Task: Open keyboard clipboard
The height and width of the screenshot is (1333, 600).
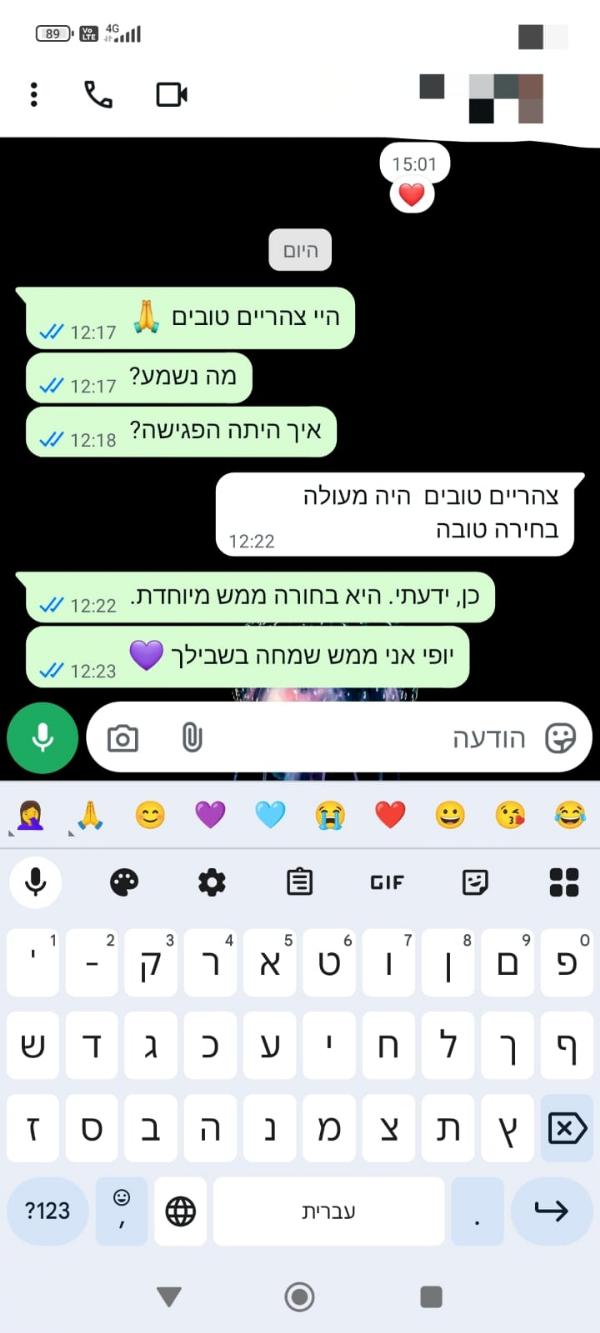Action: [x=299, y=882]
